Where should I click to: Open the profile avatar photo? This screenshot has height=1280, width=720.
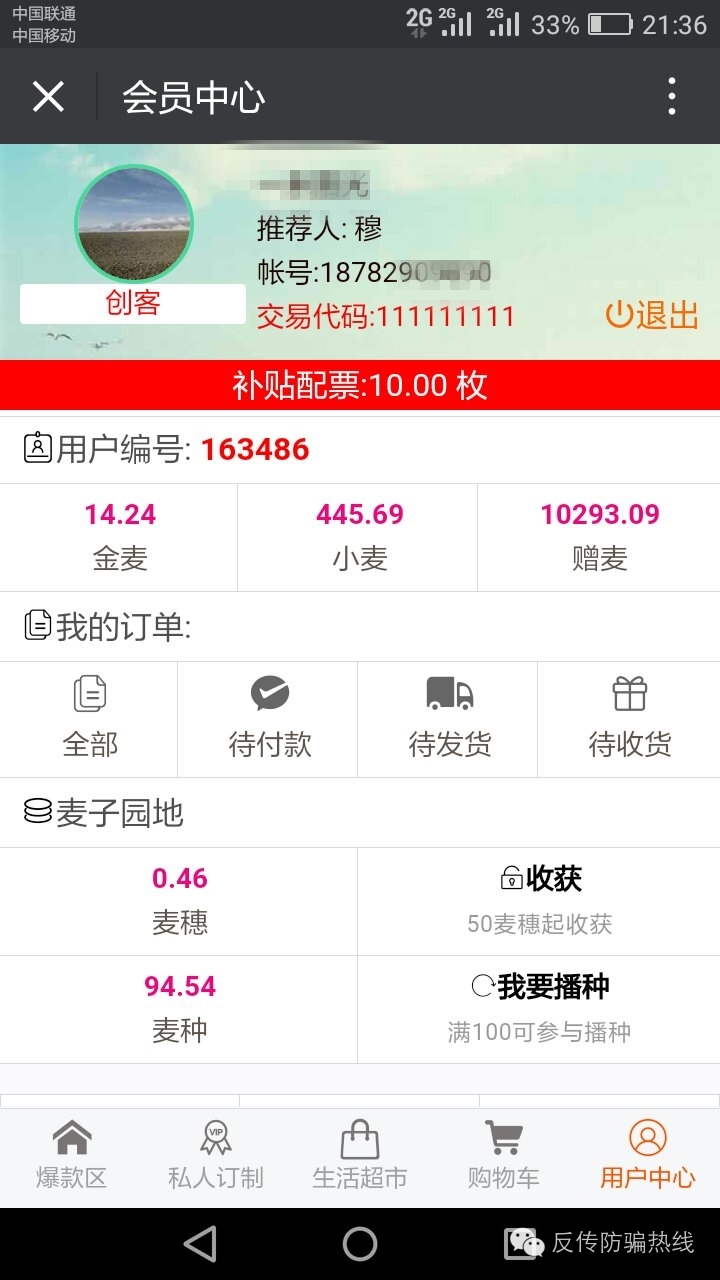pos(134,224)
